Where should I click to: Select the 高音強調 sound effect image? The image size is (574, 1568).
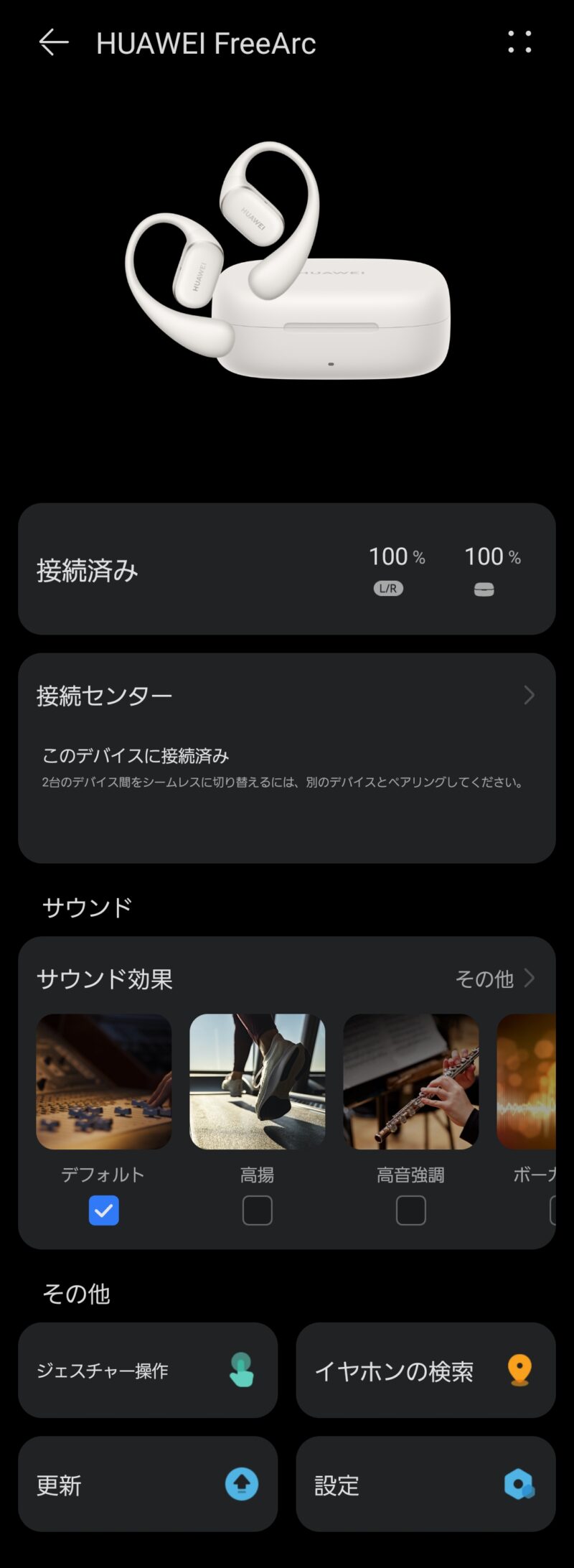point(410,1081)
